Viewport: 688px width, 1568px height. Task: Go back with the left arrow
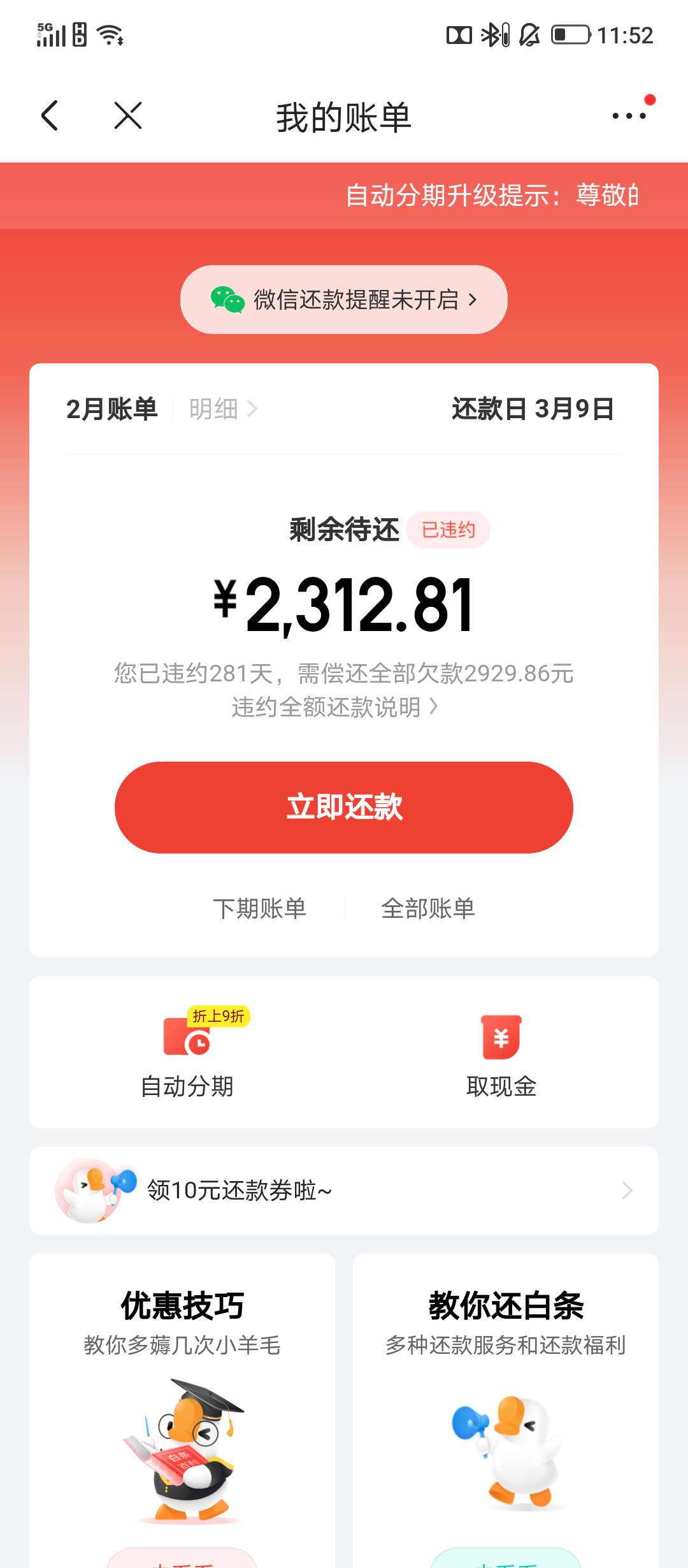(50, 116)
